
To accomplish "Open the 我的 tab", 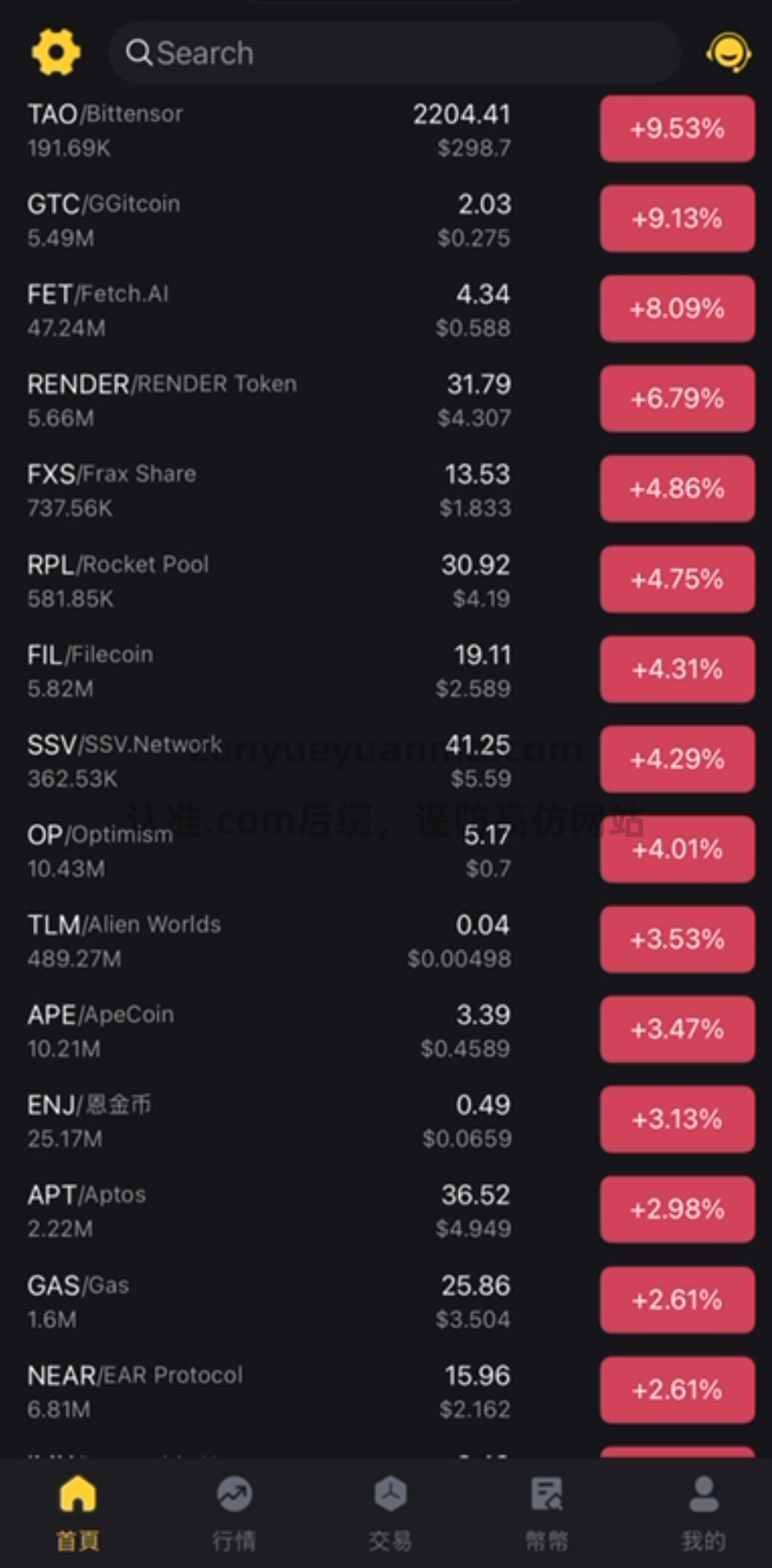I will click(x=703, y=1513).
